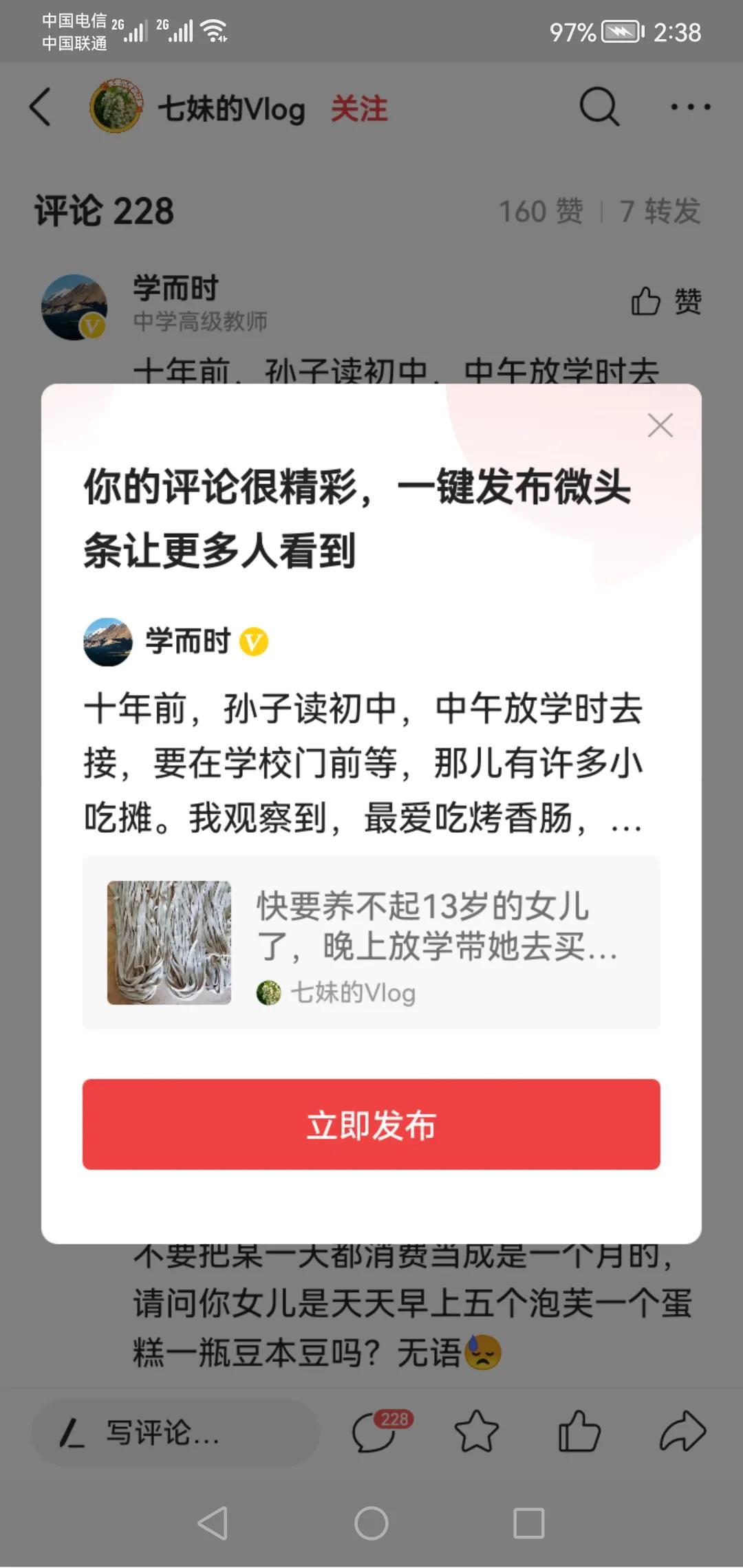Open 学而时's profile from the comment avatar

tap(74, 307)
